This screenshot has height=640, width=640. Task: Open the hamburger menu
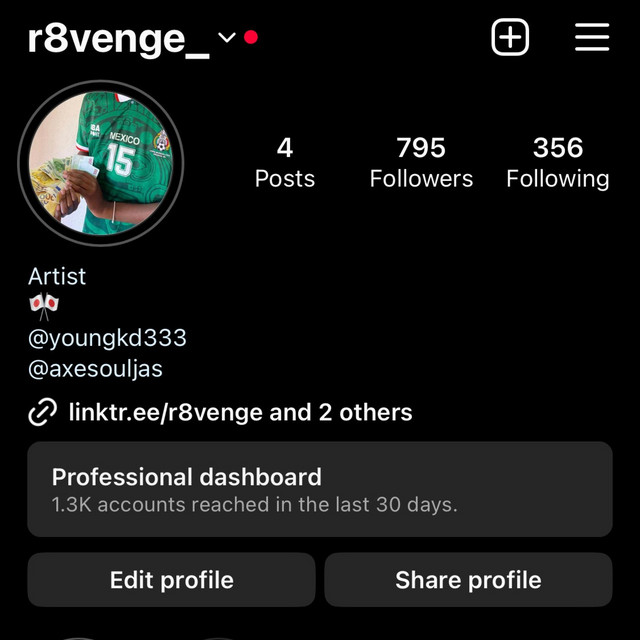click(x=592, y=38)
